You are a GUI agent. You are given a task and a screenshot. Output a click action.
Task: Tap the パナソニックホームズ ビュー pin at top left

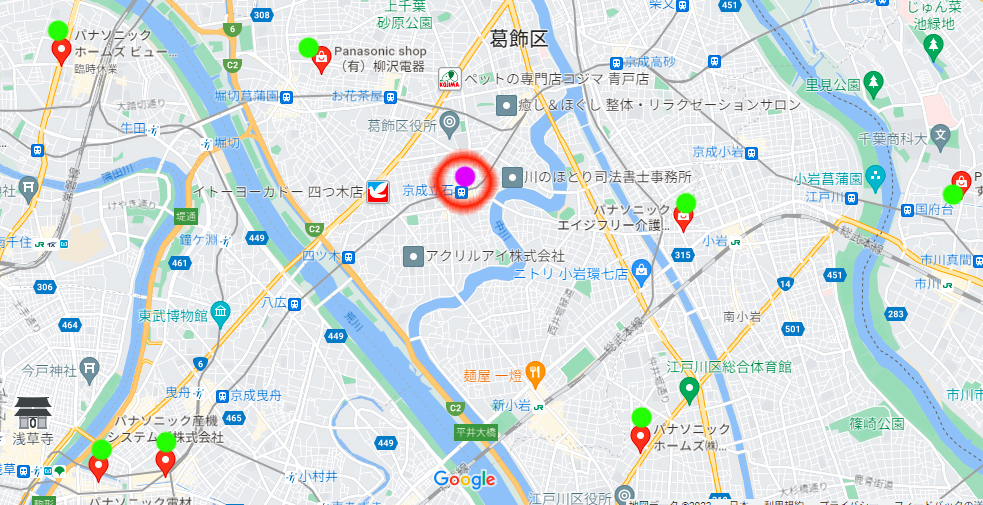[x=61, y=50]
